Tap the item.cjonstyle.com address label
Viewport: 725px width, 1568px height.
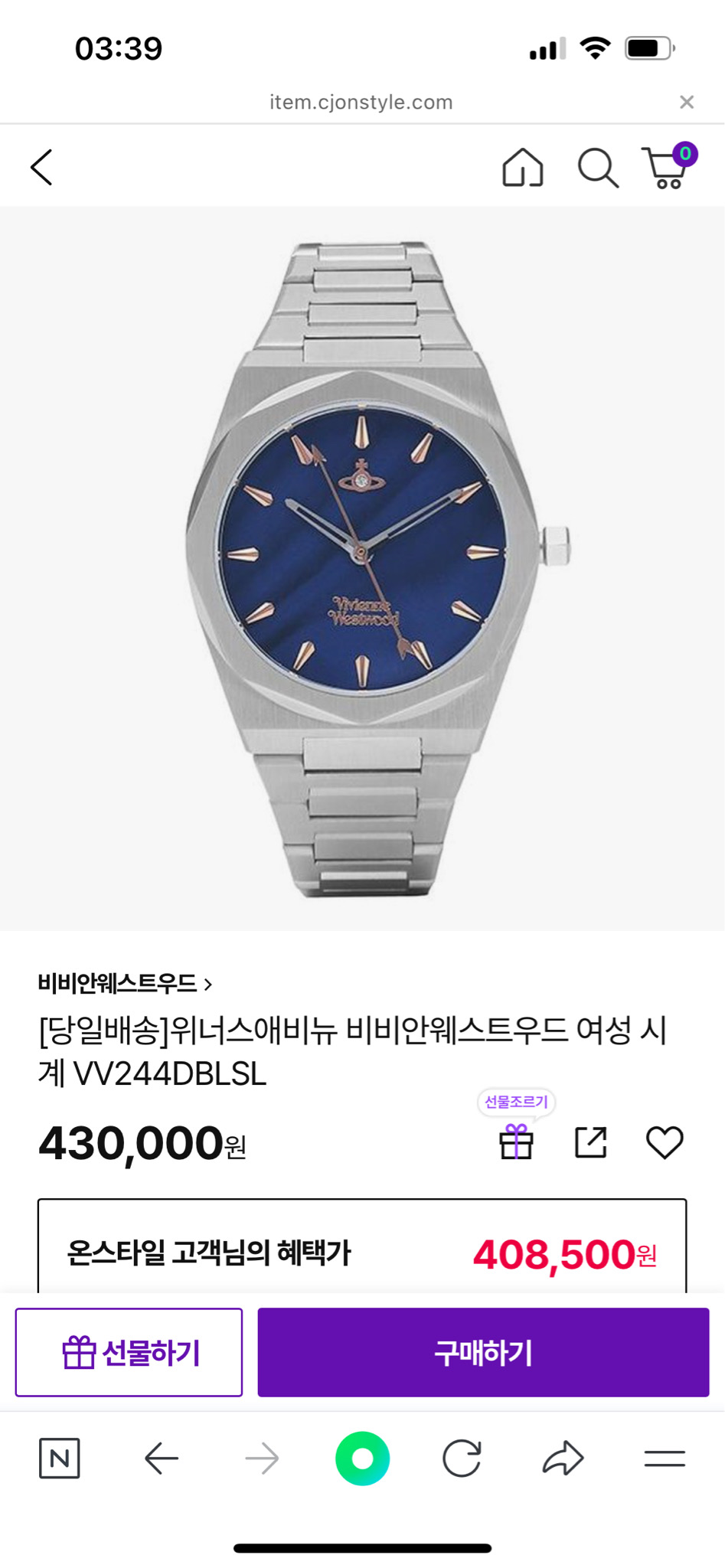click(x=362, y=102)
